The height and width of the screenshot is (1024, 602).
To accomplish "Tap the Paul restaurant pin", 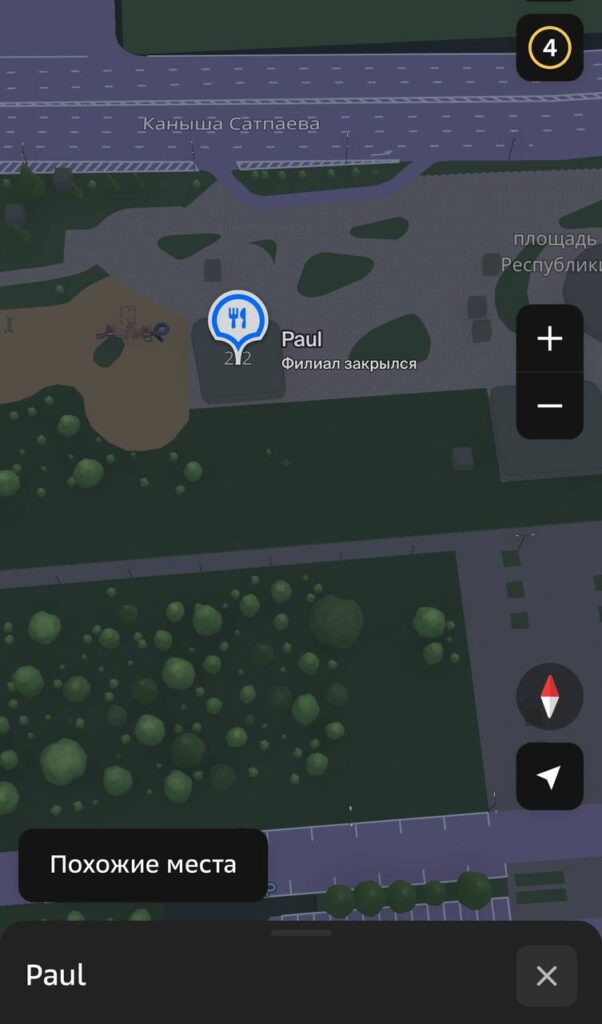I will coord(237,319).
